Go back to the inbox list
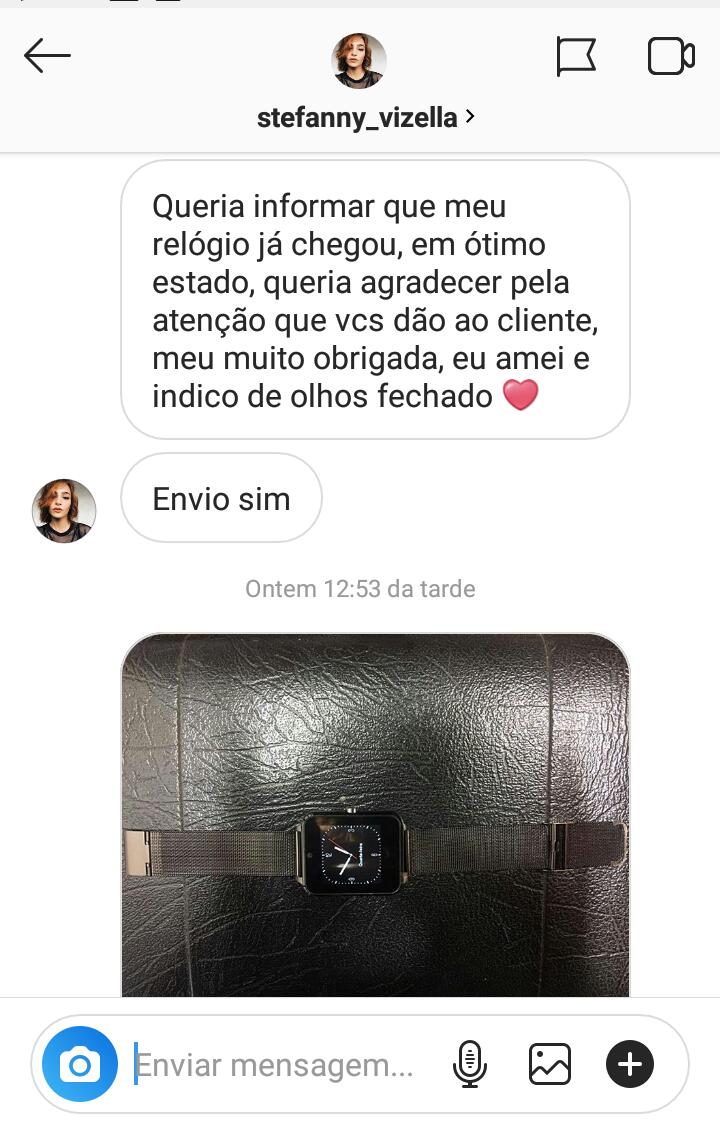This screenshot has width=720, height=1134. click(x=47, y=56)
